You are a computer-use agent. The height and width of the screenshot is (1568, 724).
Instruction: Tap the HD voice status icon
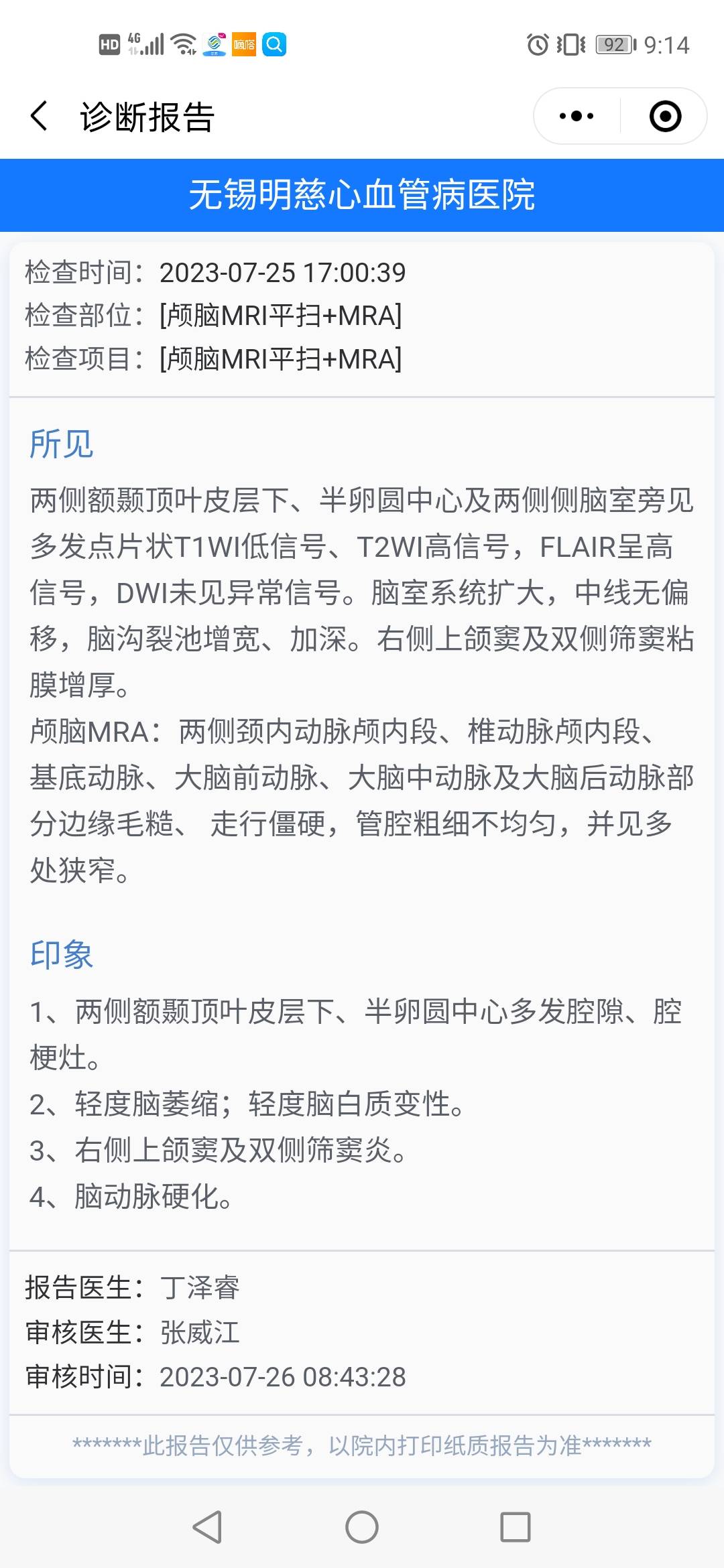109,44
